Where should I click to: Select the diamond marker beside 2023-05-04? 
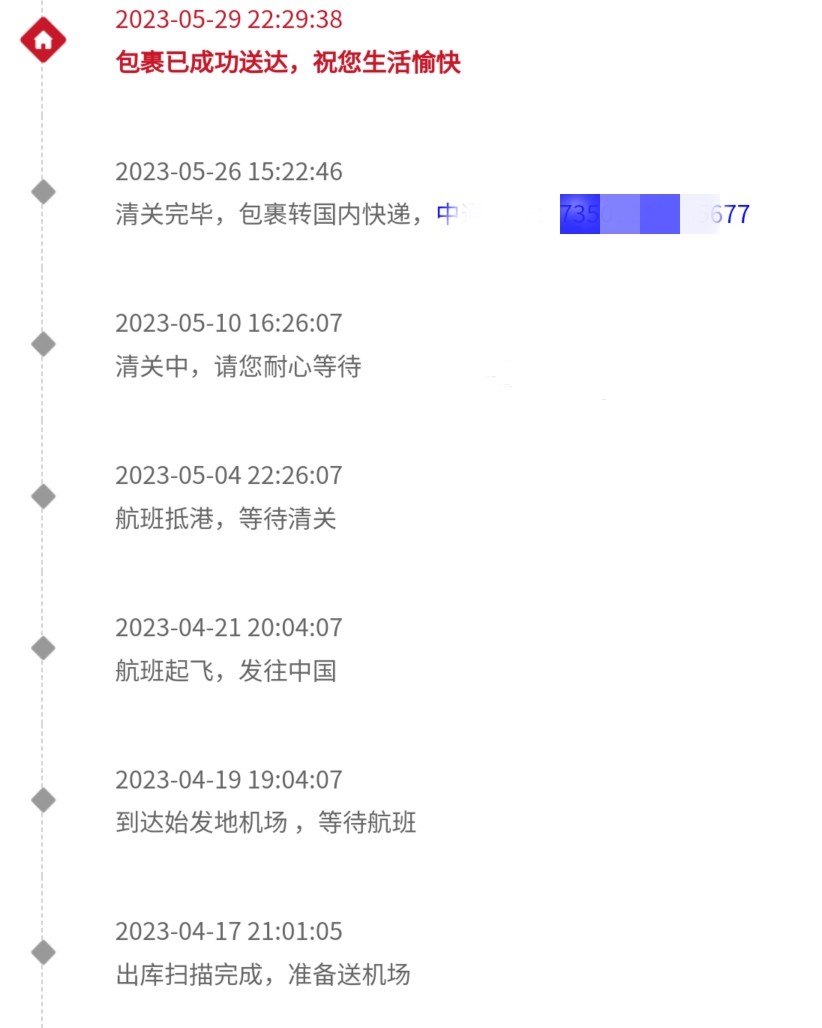tap(42, 495)
